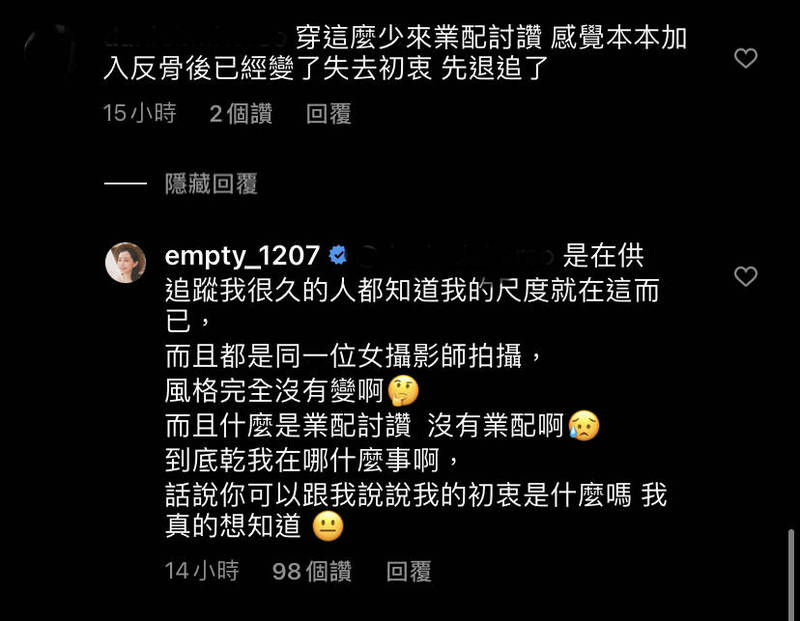View who gave the 2個讚
800x621 pixels.
pyautogui.click(x=240, y=114)
